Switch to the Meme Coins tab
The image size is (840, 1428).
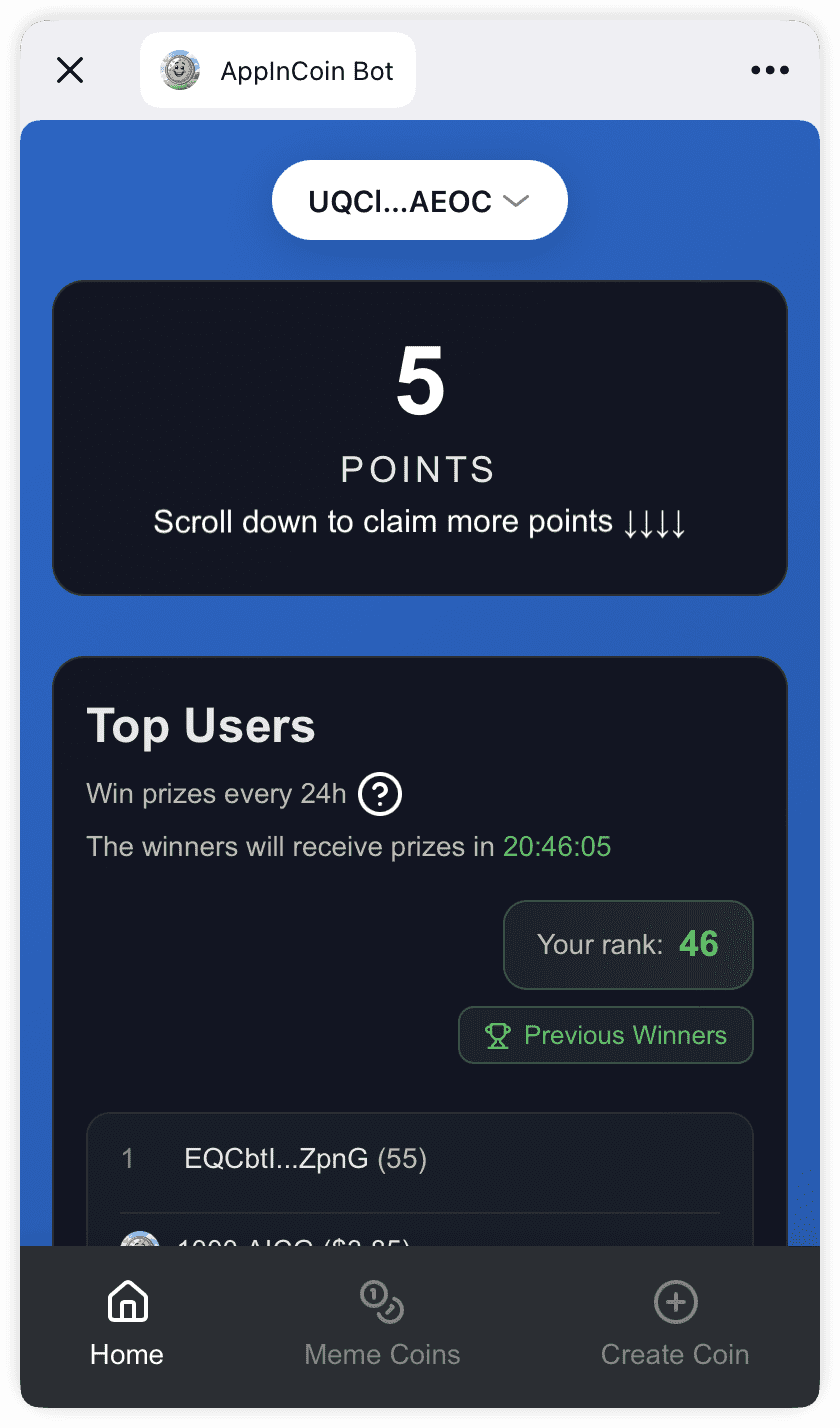click(x=382, y=1326)
